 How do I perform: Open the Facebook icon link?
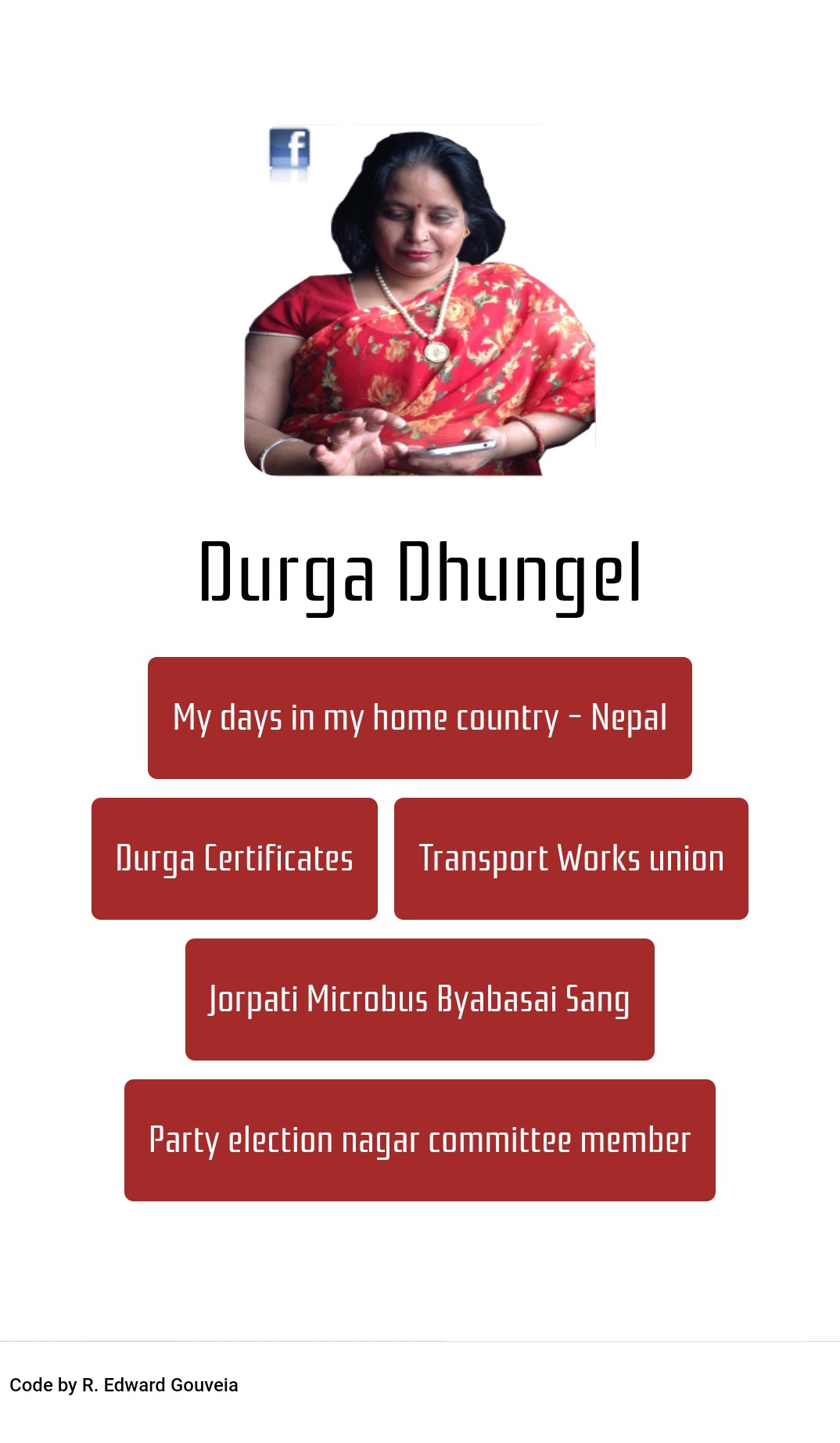(289, 149)
